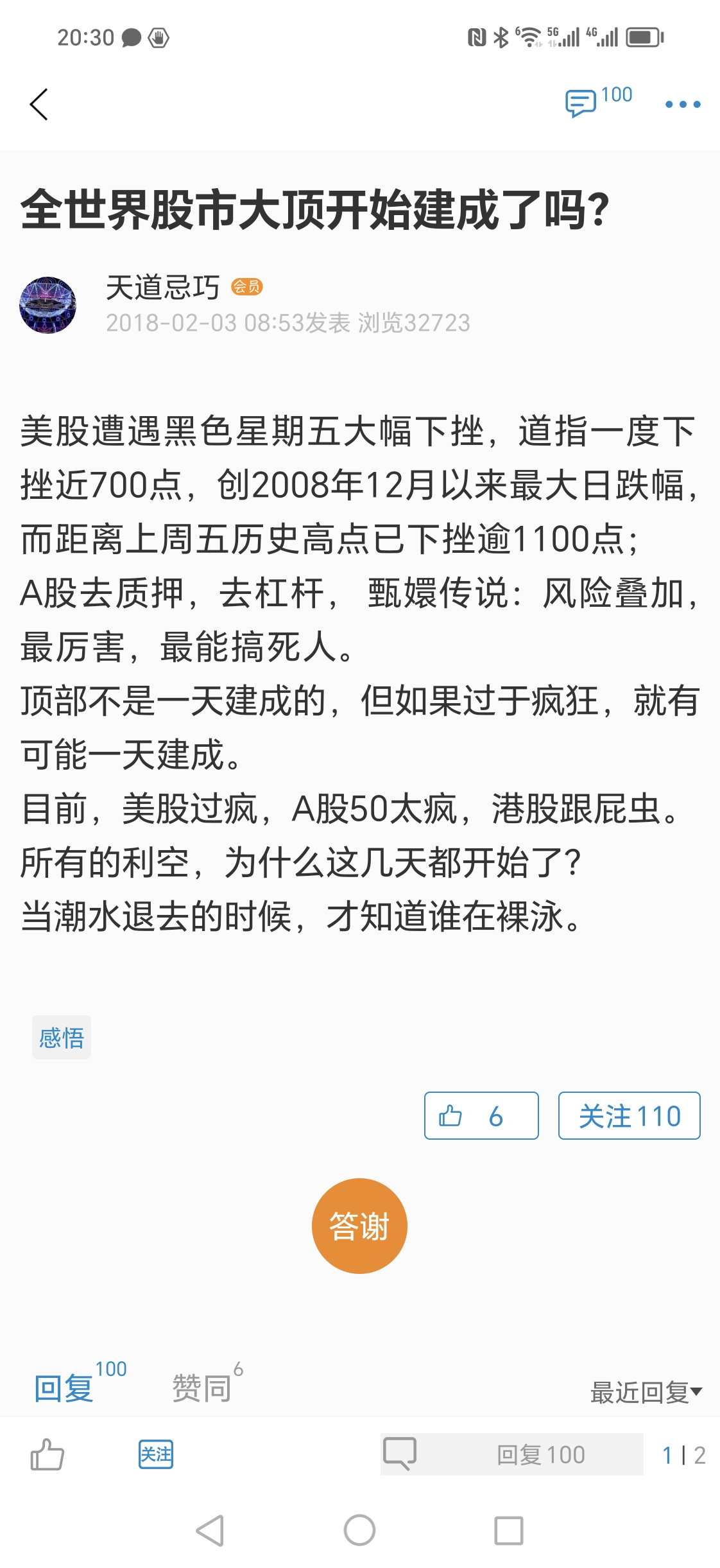Tap the system home button
720x1568 pixels.
point(359,1530)
